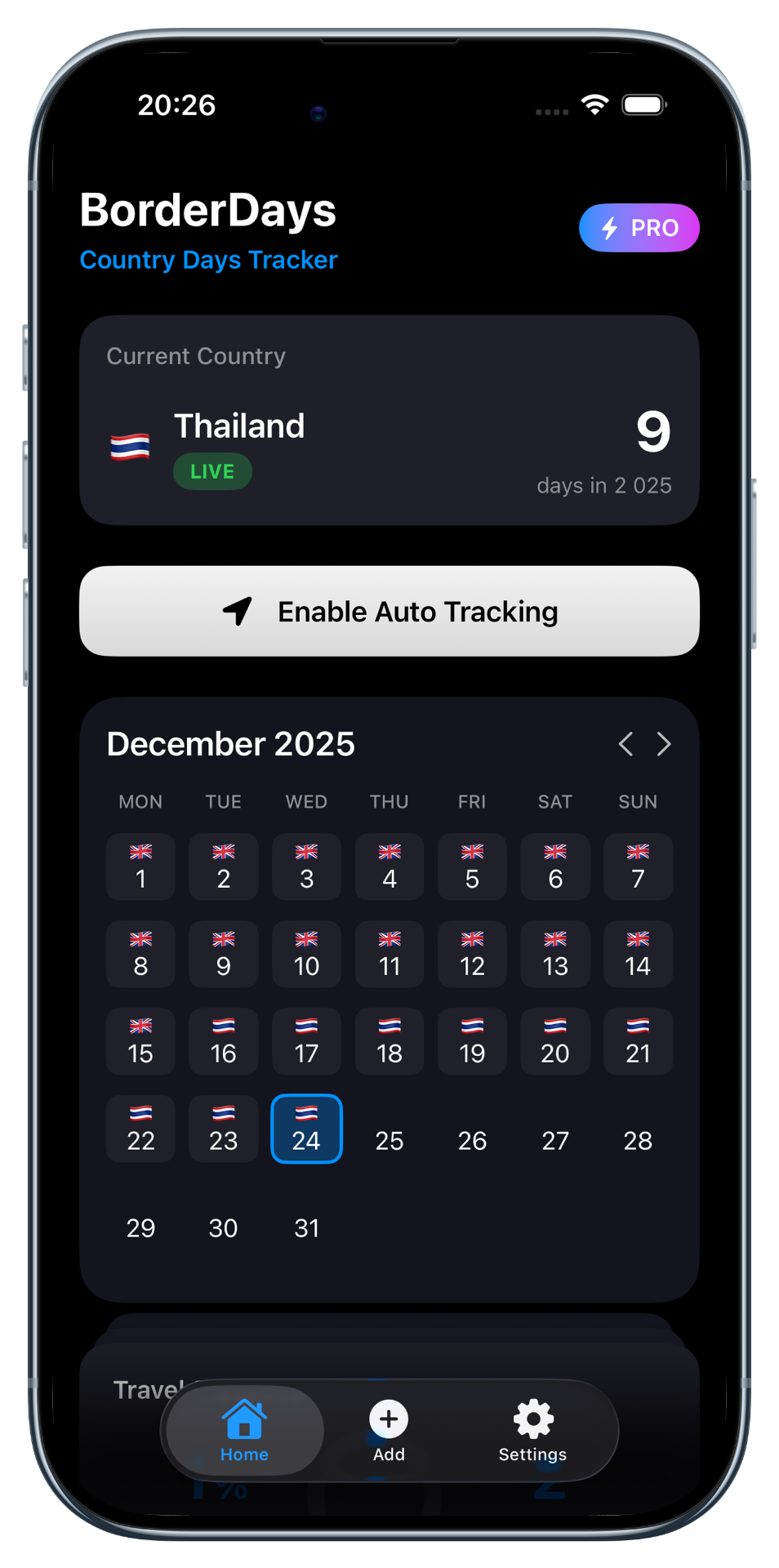Switch to the Home tab
This screenshot has width=779, height=1568.
pyautogui.click(x=244, y=1431)
